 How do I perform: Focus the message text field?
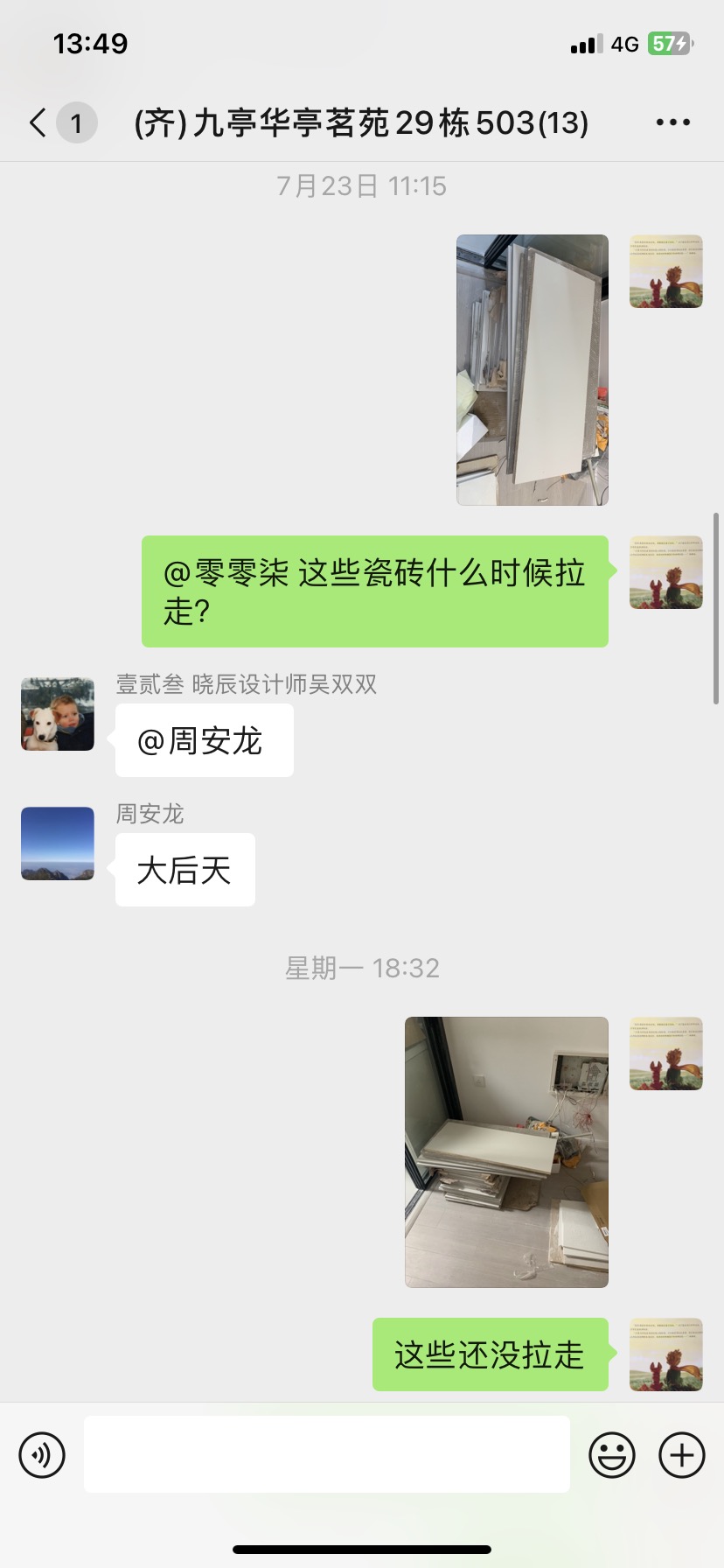point(326,1454)
